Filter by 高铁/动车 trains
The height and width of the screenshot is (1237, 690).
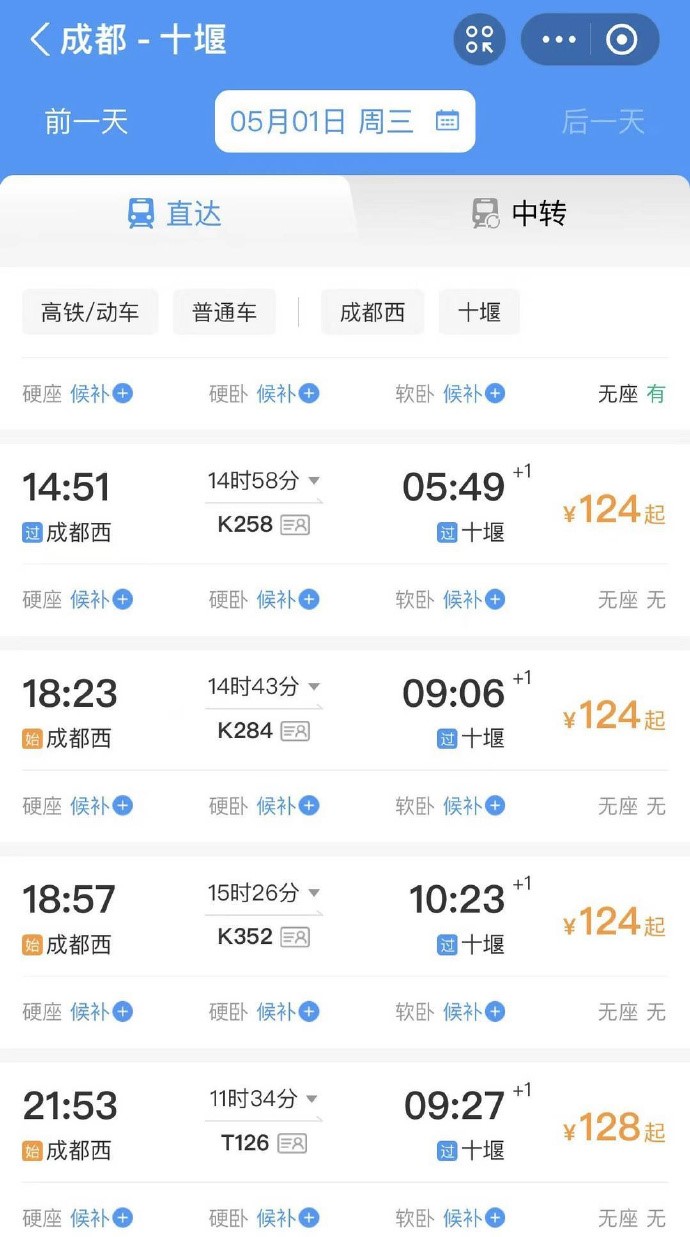[90, 312]
